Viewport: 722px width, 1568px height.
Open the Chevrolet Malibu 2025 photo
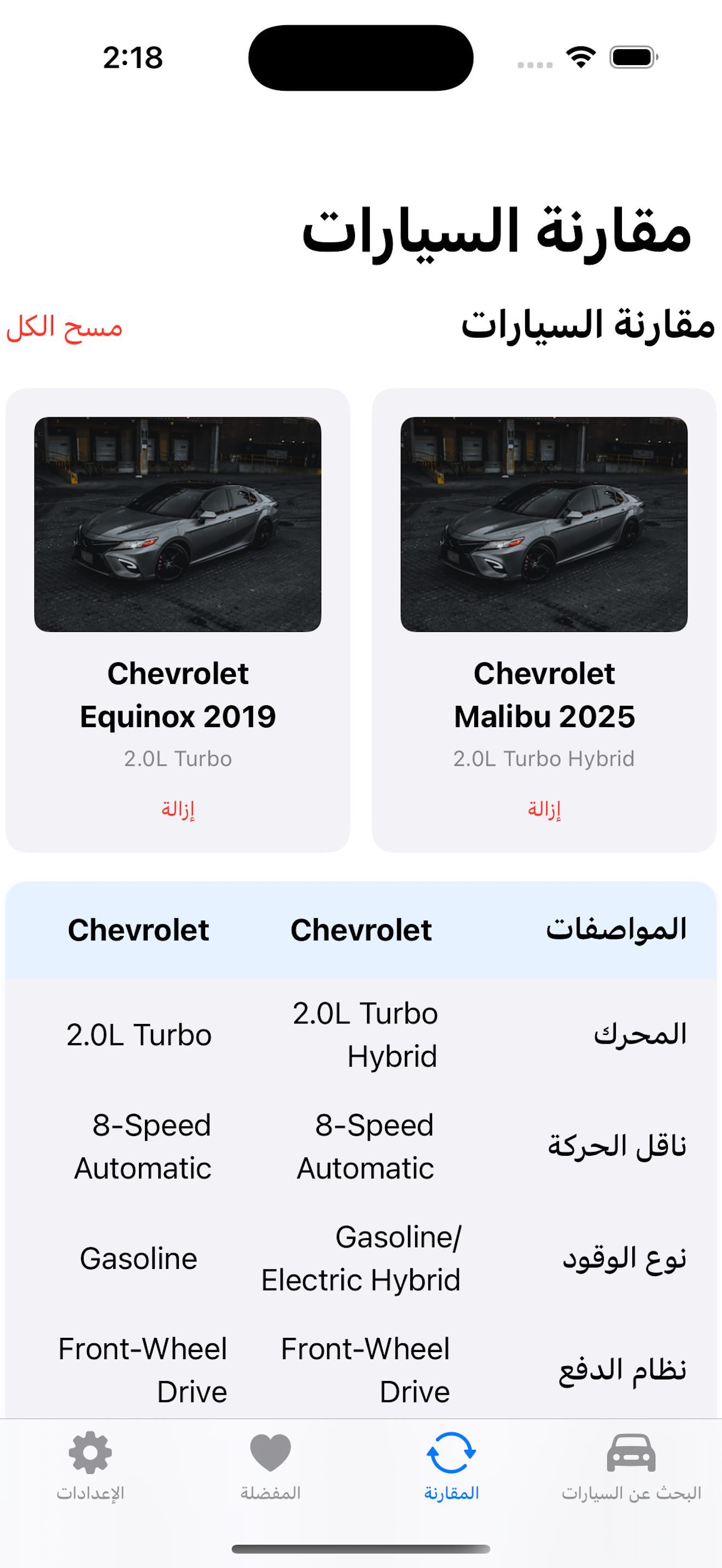[x=545, y=525]
